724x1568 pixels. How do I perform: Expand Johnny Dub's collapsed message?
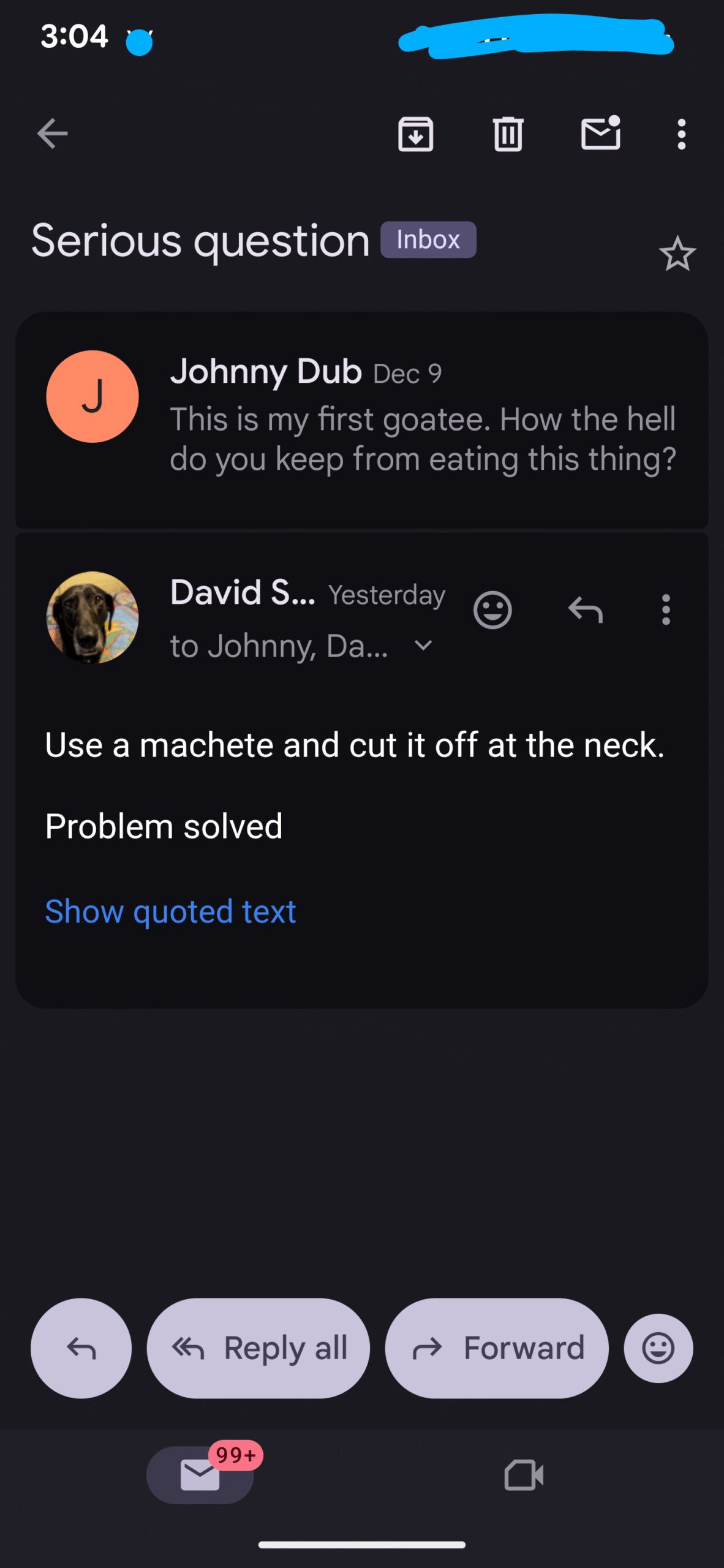423,420
